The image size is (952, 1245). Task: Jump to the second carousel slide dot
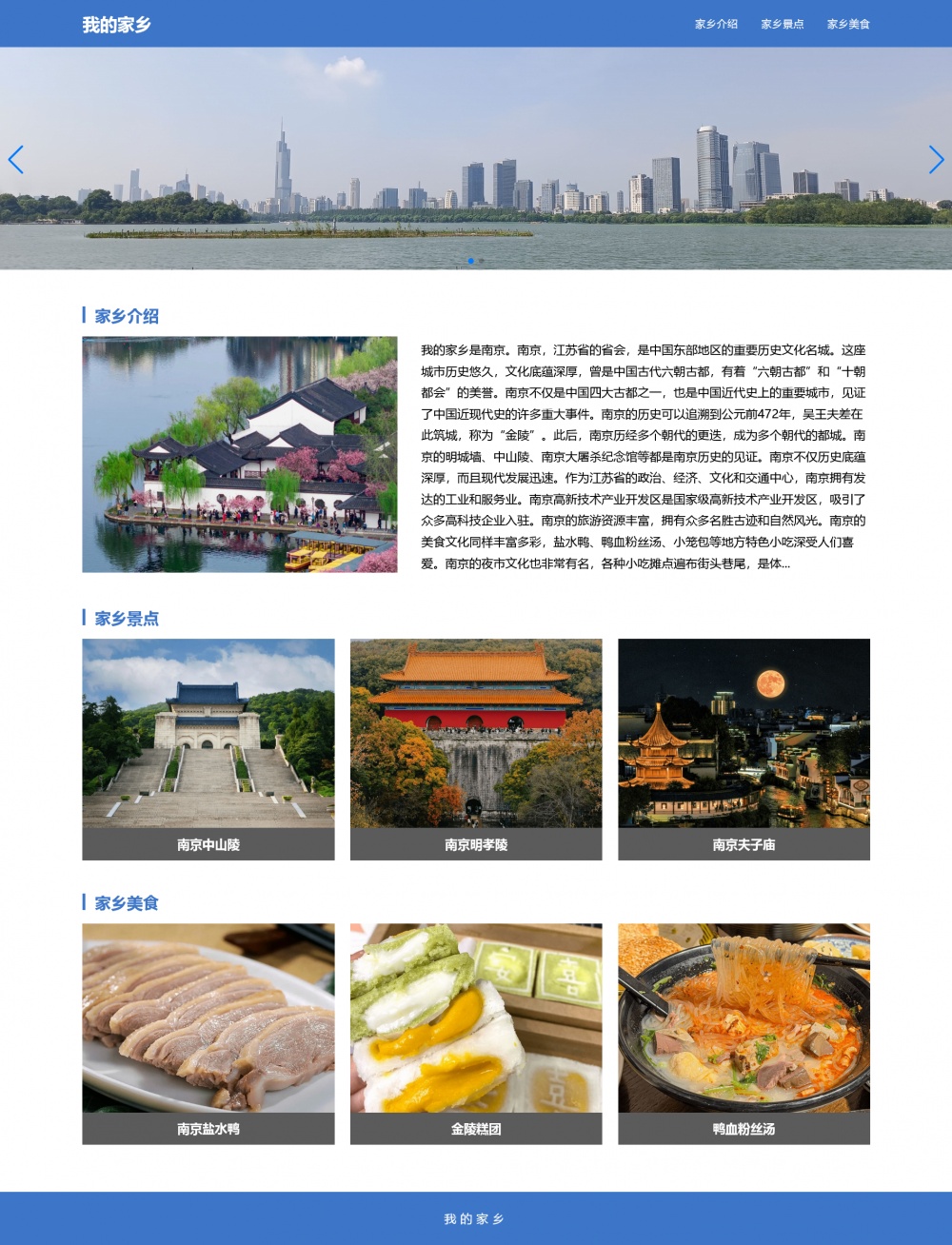482,261
